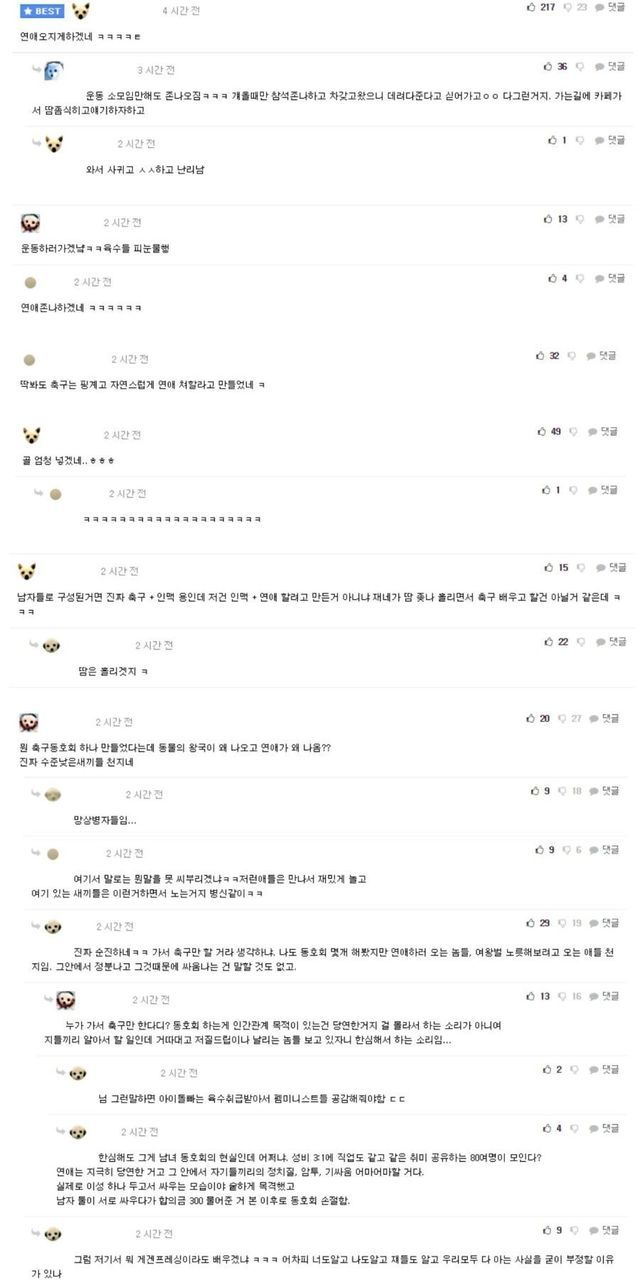
Task: Dislike the BEST comment showing 23 dislikes
Action: coord(575,7)
